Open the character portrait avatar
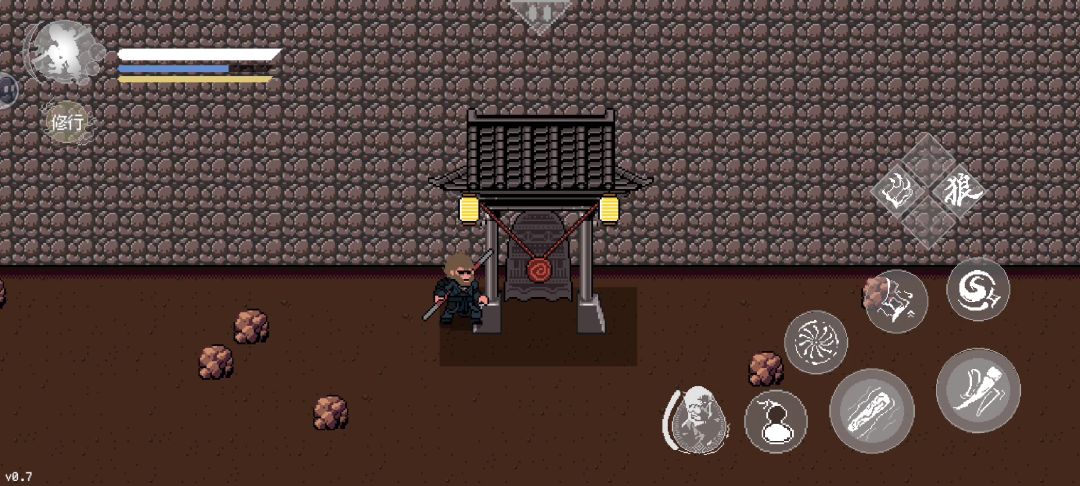This screenshot has width=1080, height=486. click(62, 52)
